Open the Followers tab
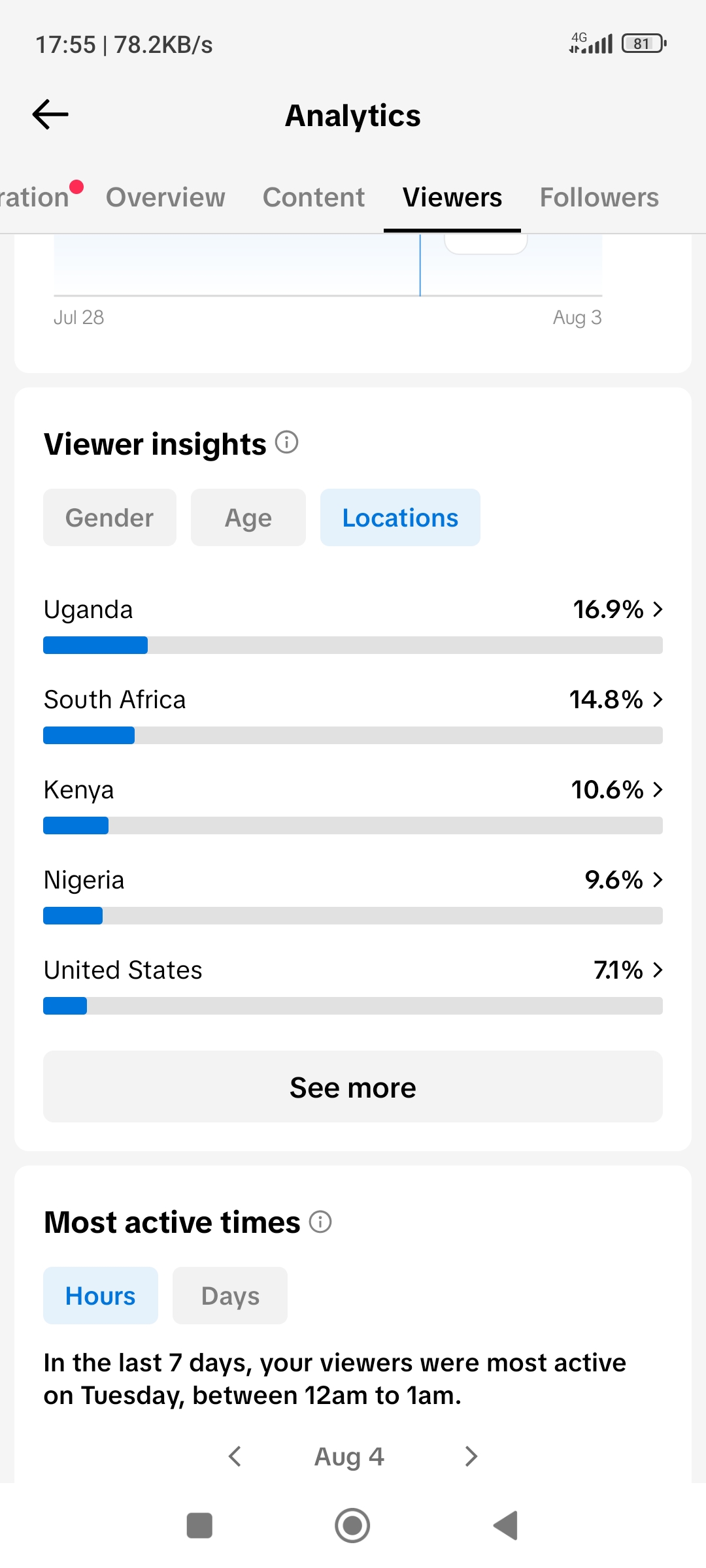 [599, 197]
